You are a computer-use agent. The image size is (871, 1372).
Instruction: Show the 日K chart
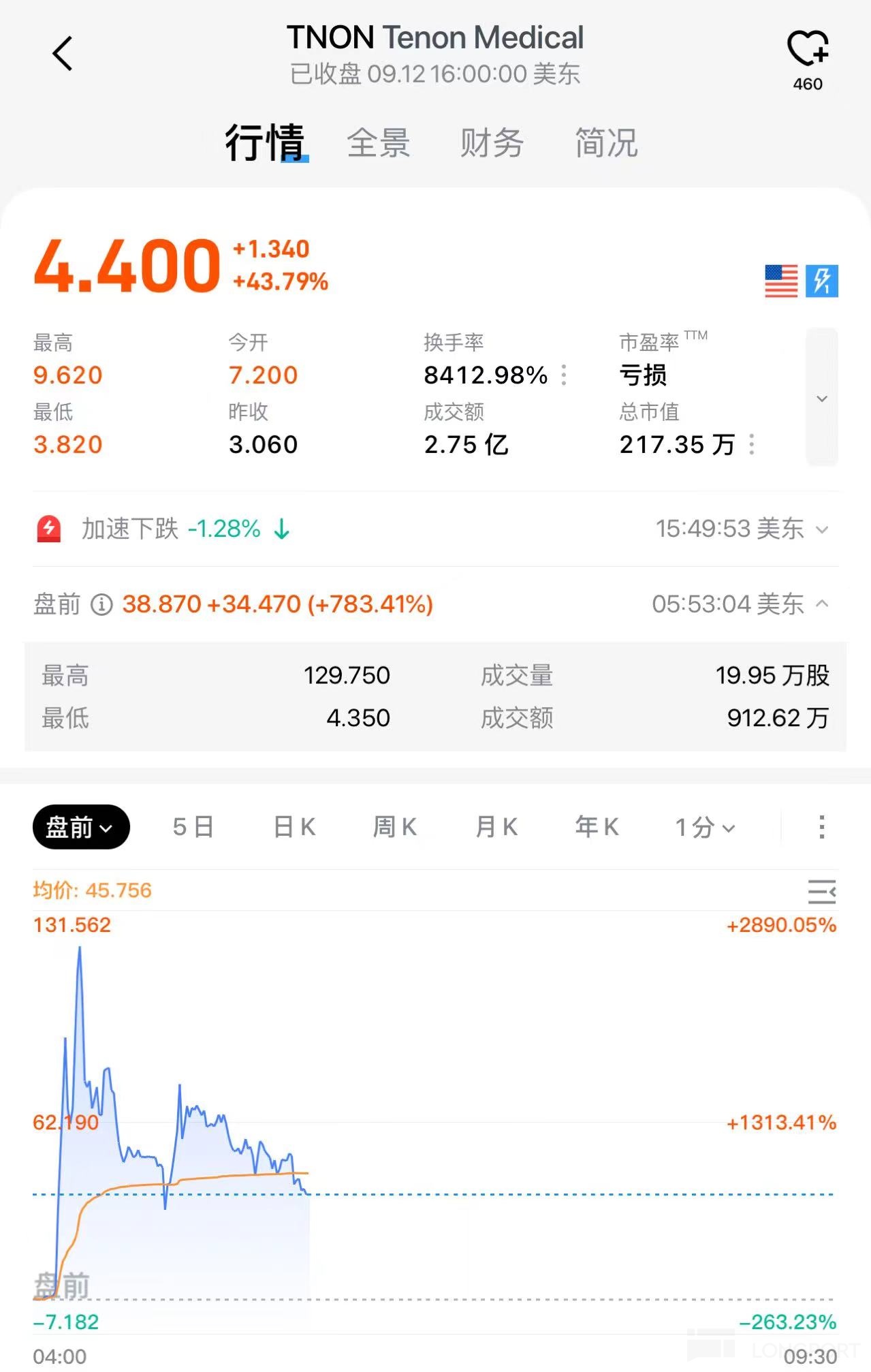pyautogui.click(x=294, y=827)
